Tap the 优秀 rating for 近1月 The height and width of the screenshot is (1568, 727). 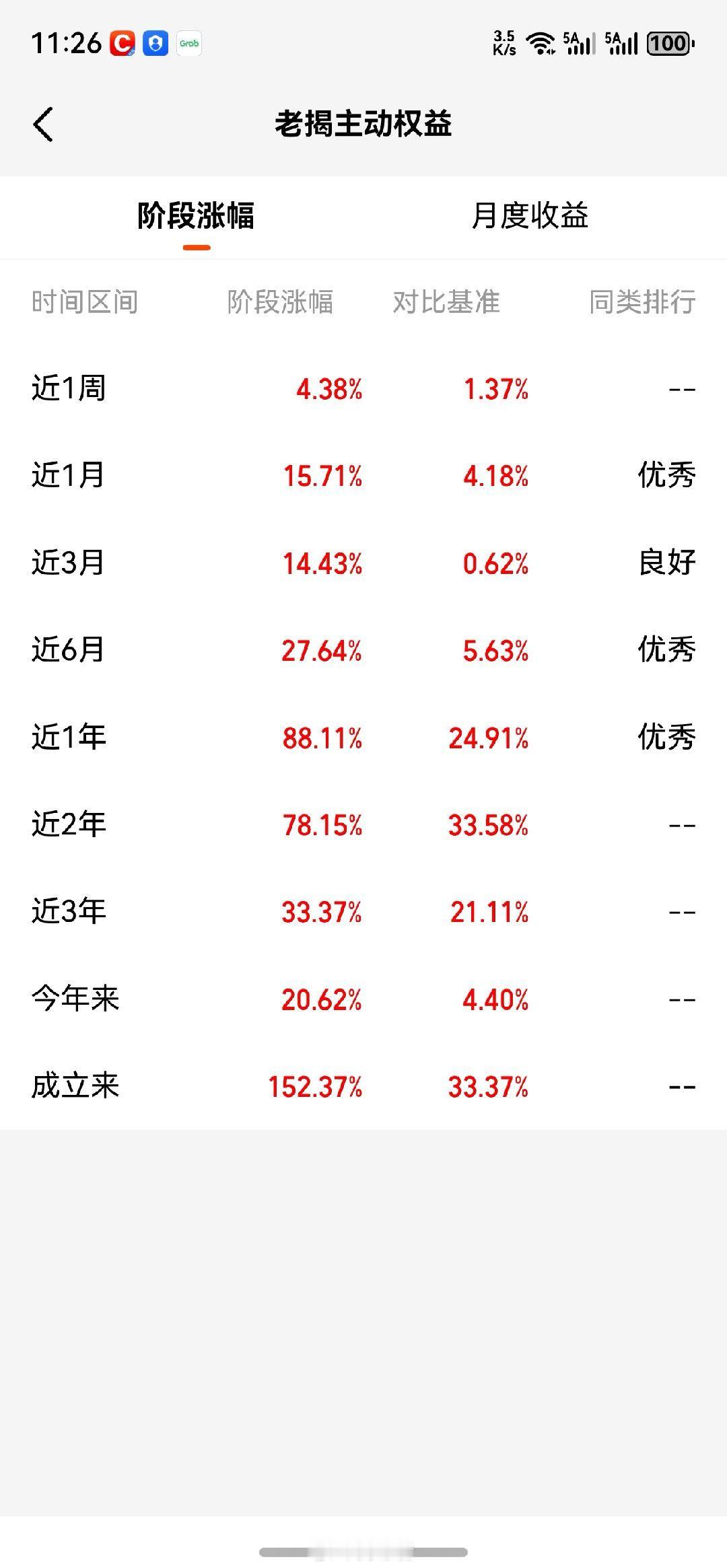pos(665,476)
